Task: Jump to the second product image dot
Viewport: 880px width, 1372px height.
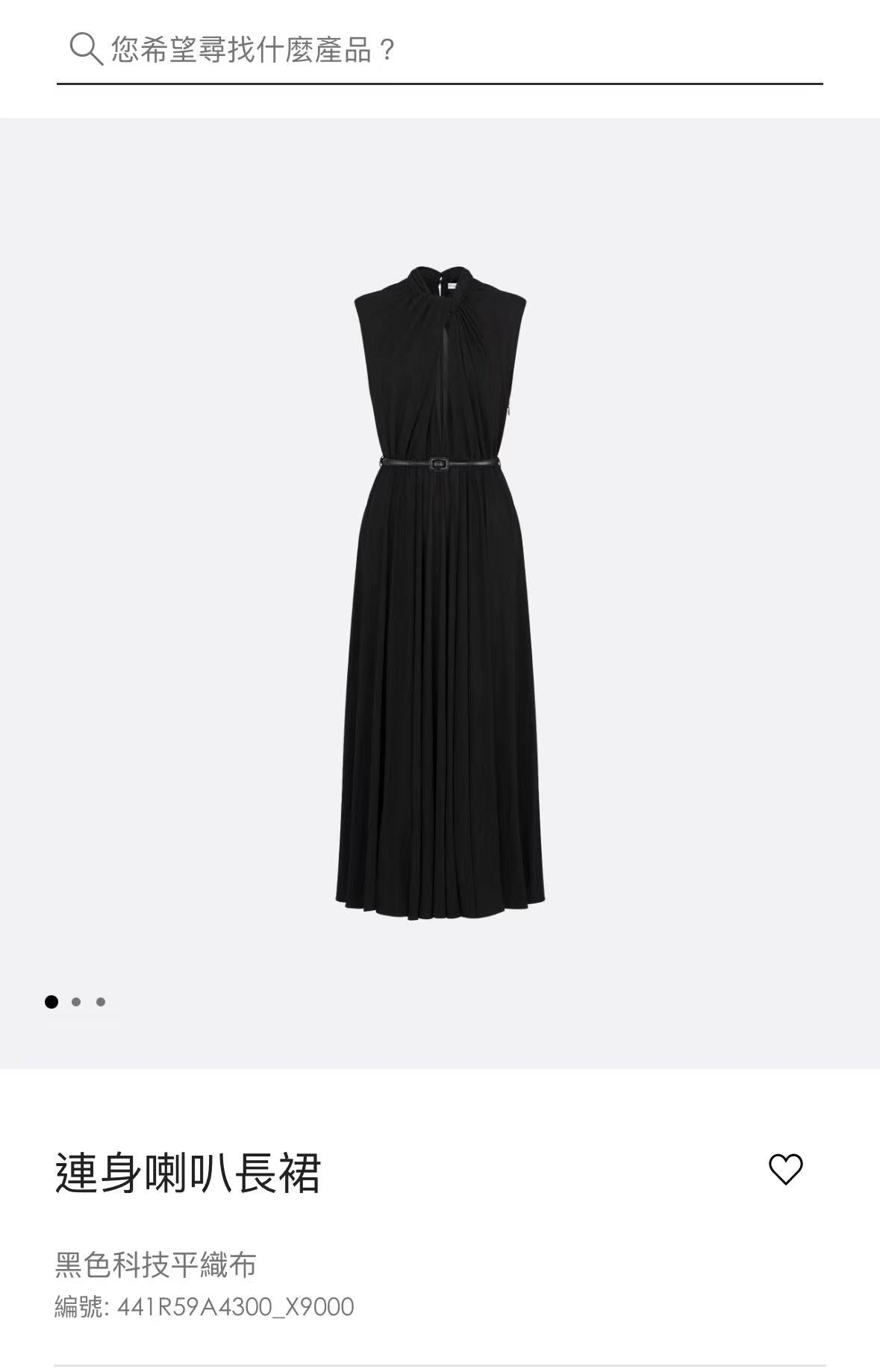Action: coord(76,1002)
